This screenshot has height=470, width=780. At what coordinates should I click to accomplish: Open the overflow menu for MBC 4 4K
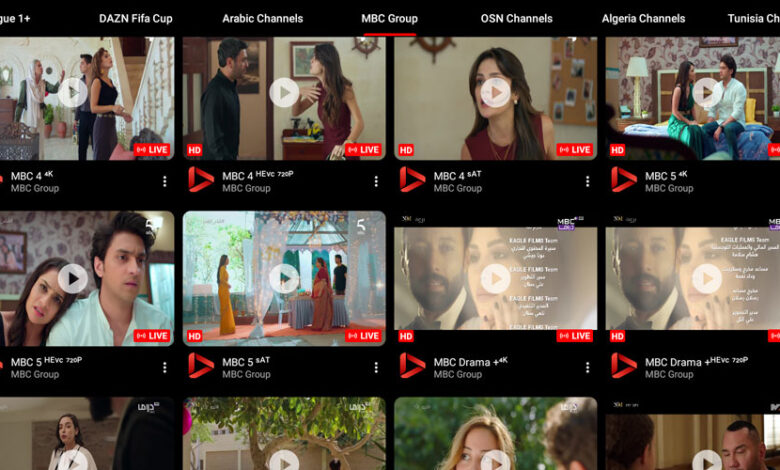(x=165, y=182)
